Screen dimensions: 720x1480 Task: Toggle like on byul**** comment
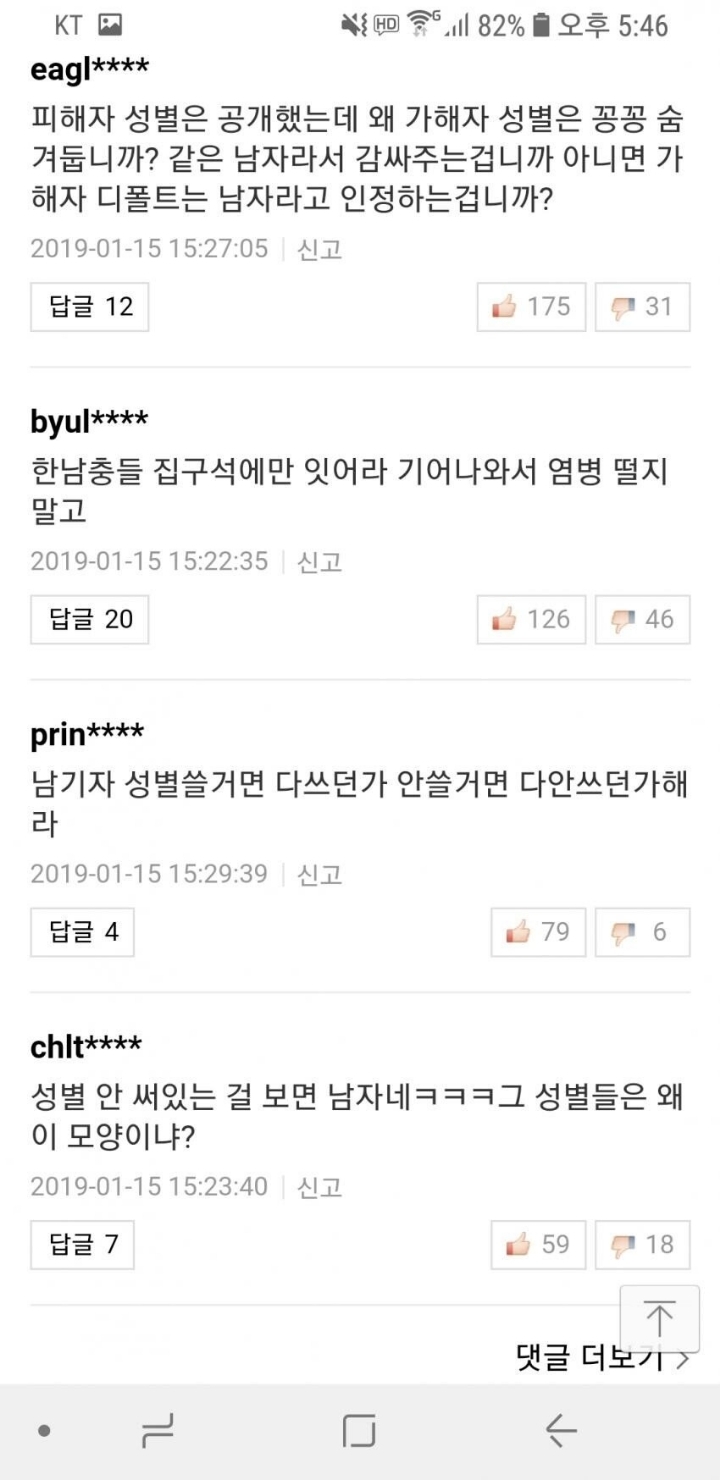pos(531,619)
